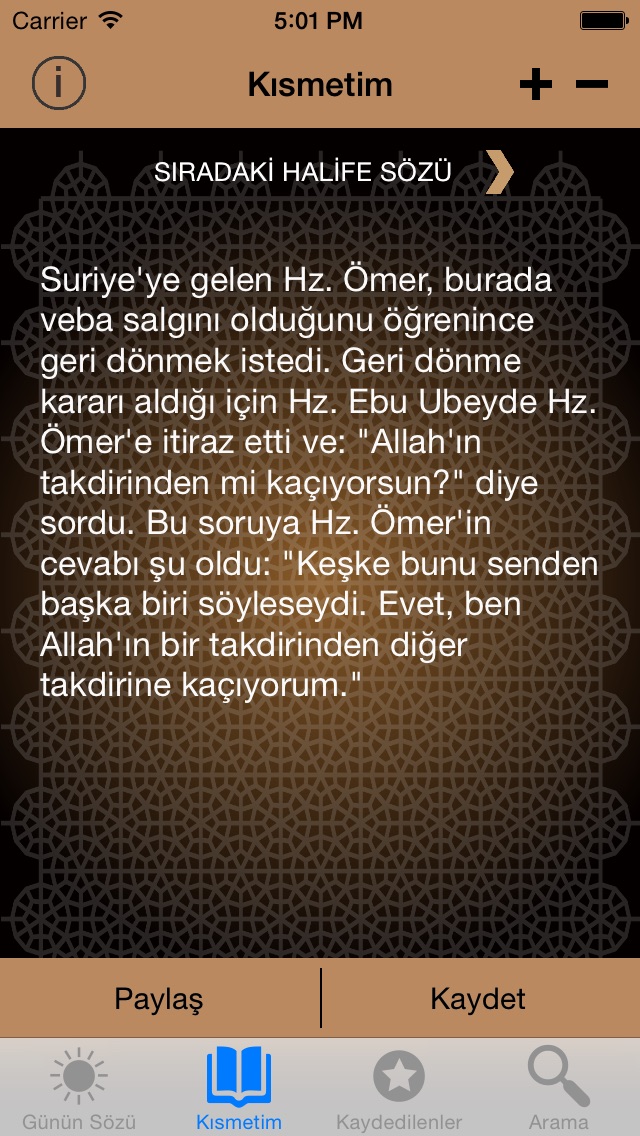Decrease text size with minus icon
This screenshot has height=1136, width=640.
(x=591, y=84)
